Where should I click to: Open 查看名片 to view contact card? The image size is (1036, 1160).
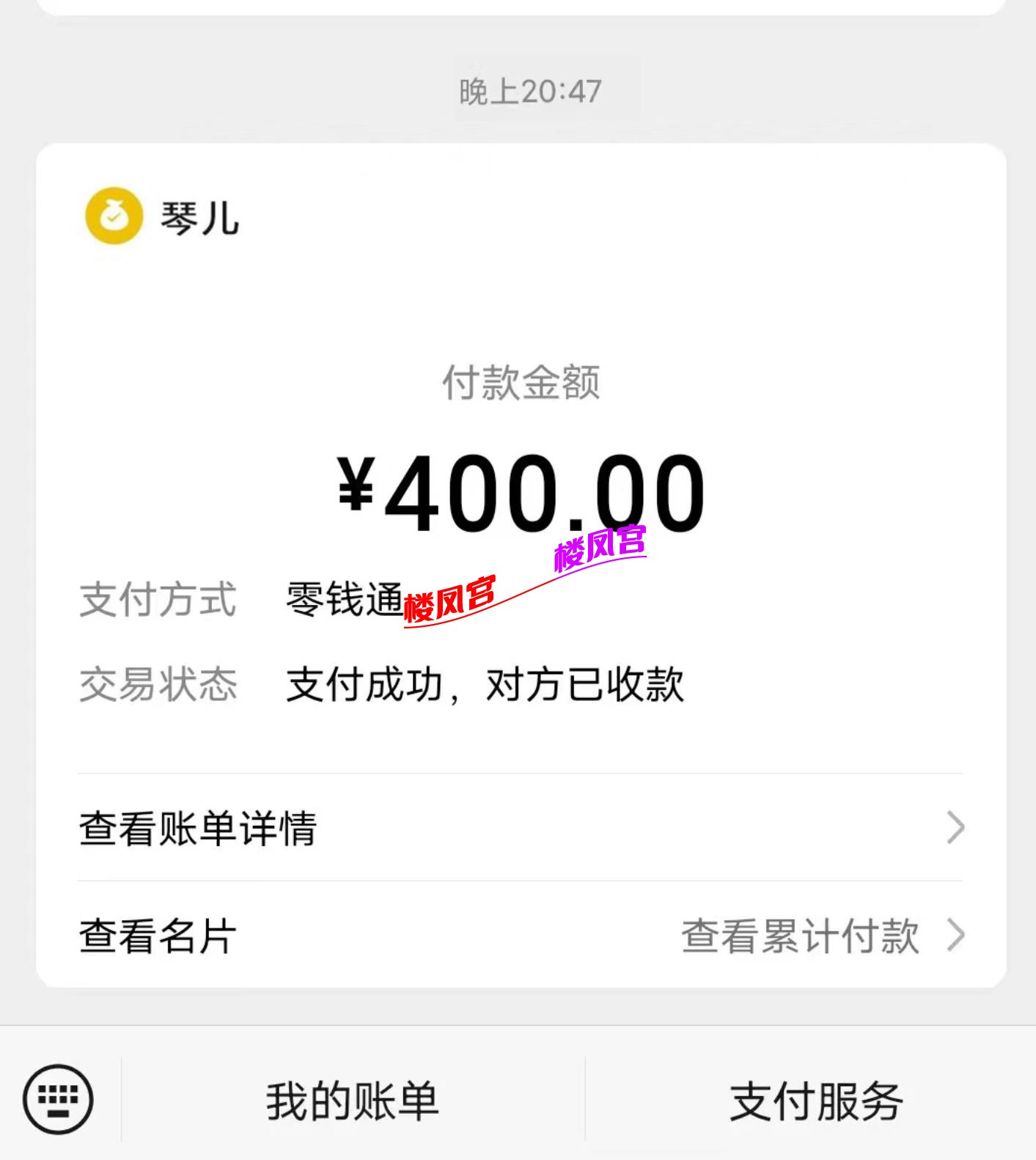tap(155, 936)
